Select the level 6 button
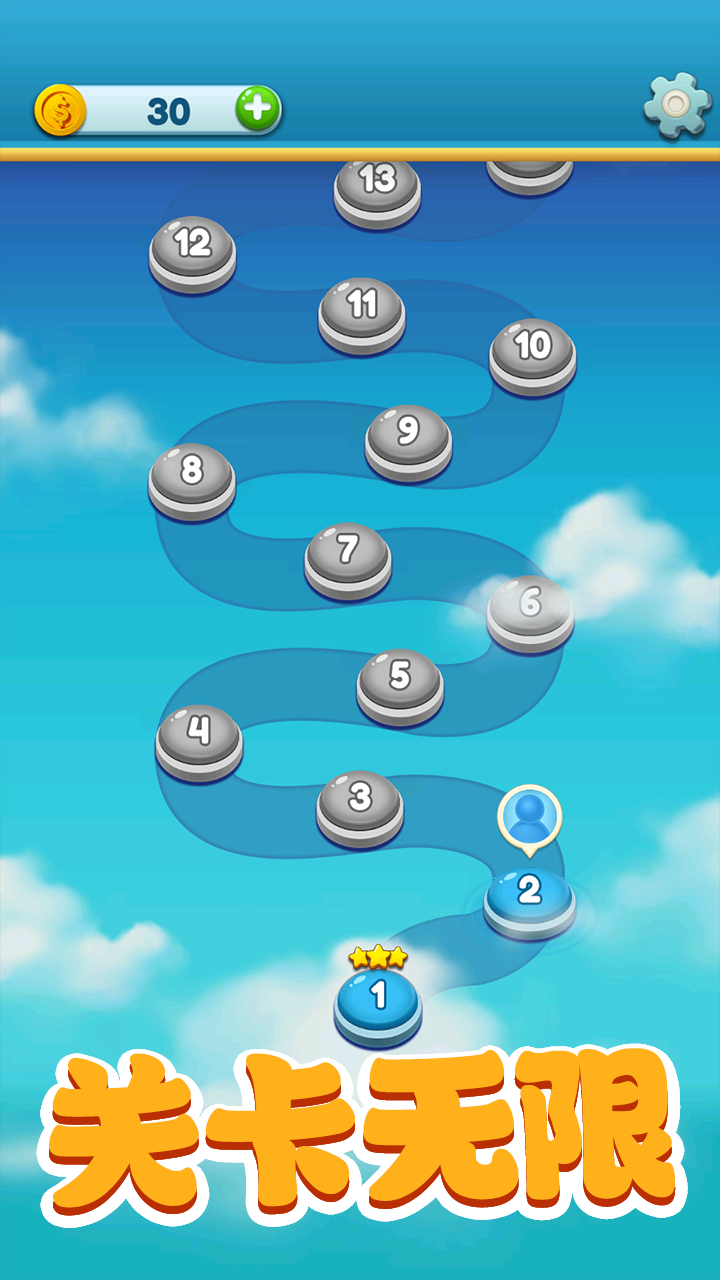 pyautogui.click(x=530, y=608)
